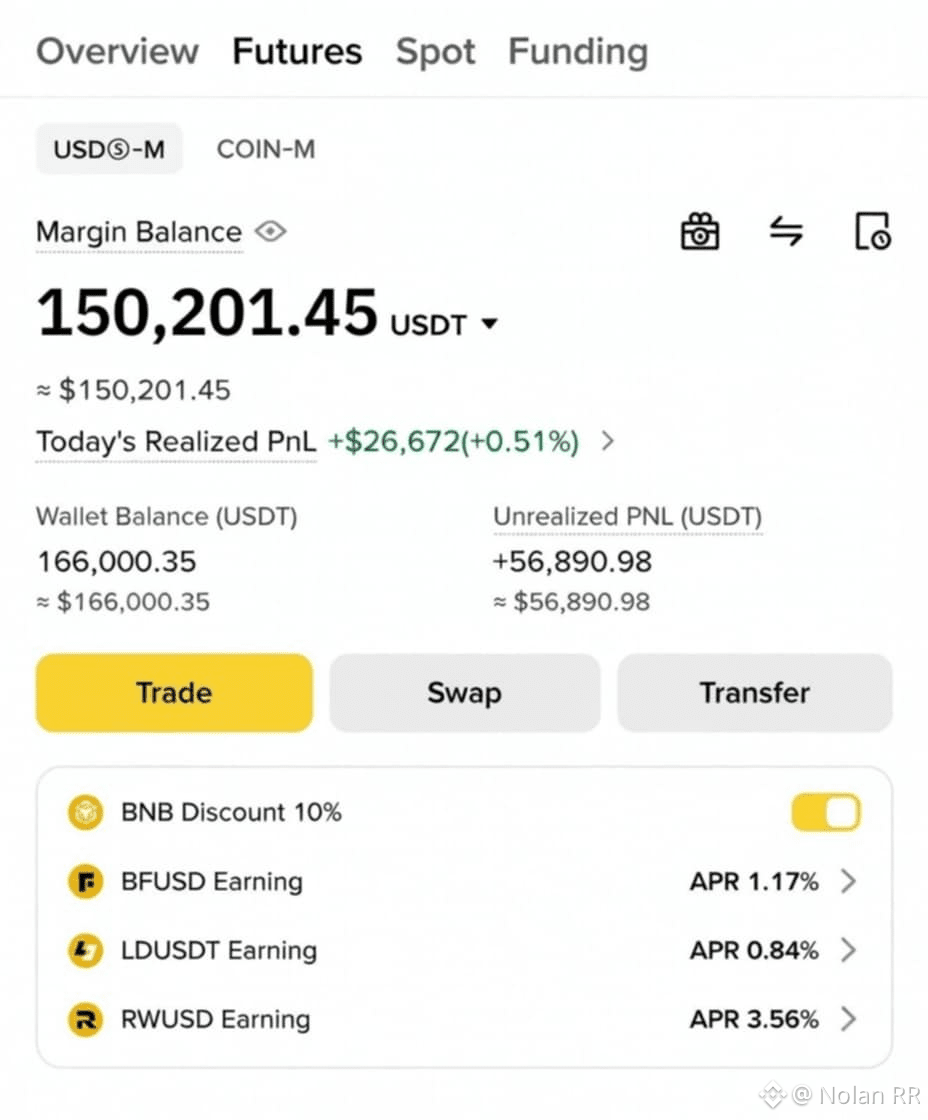Tap the transfer arrows icon

click(x=786, y=231)
